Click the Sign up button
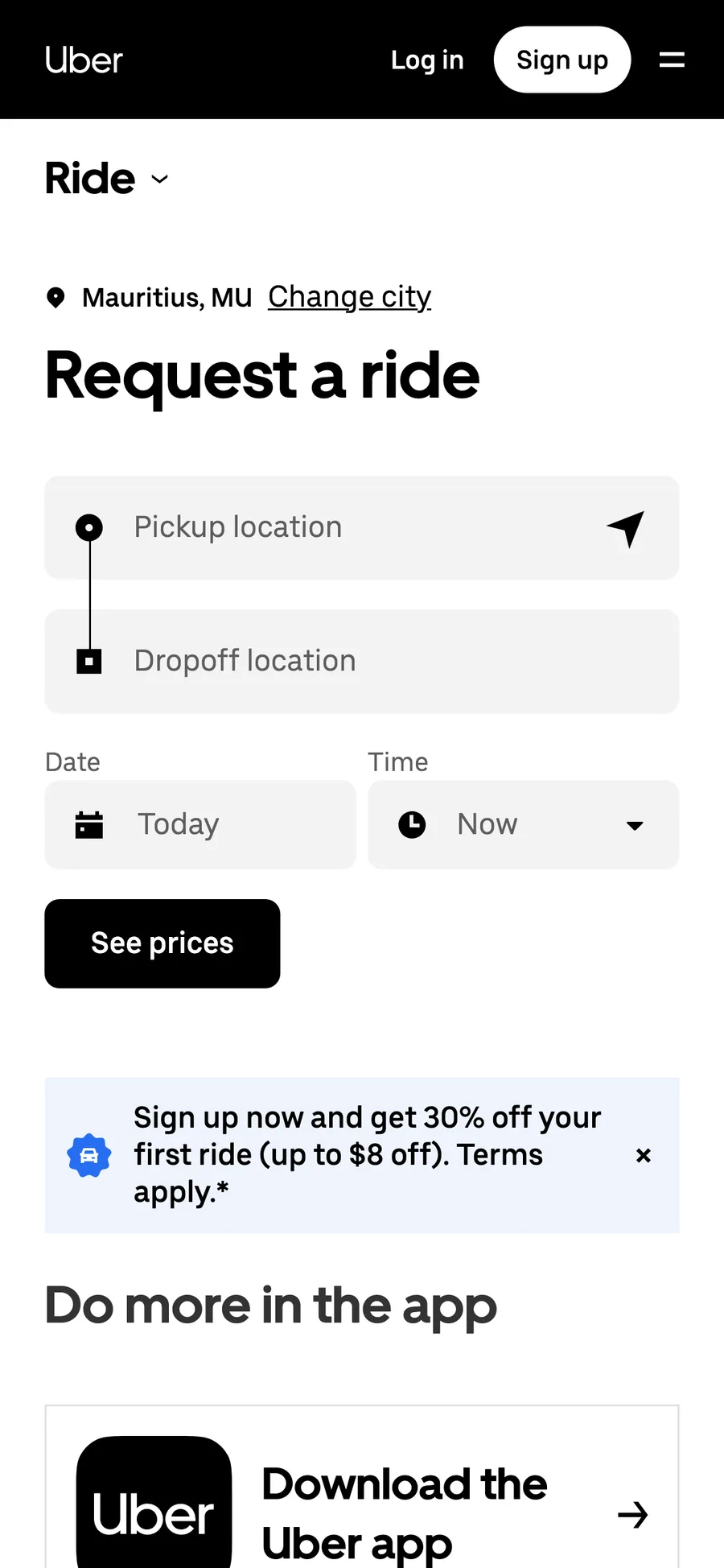Viewport: 724px width, 1568px height. pyautogui.click(x=562, y=60)
